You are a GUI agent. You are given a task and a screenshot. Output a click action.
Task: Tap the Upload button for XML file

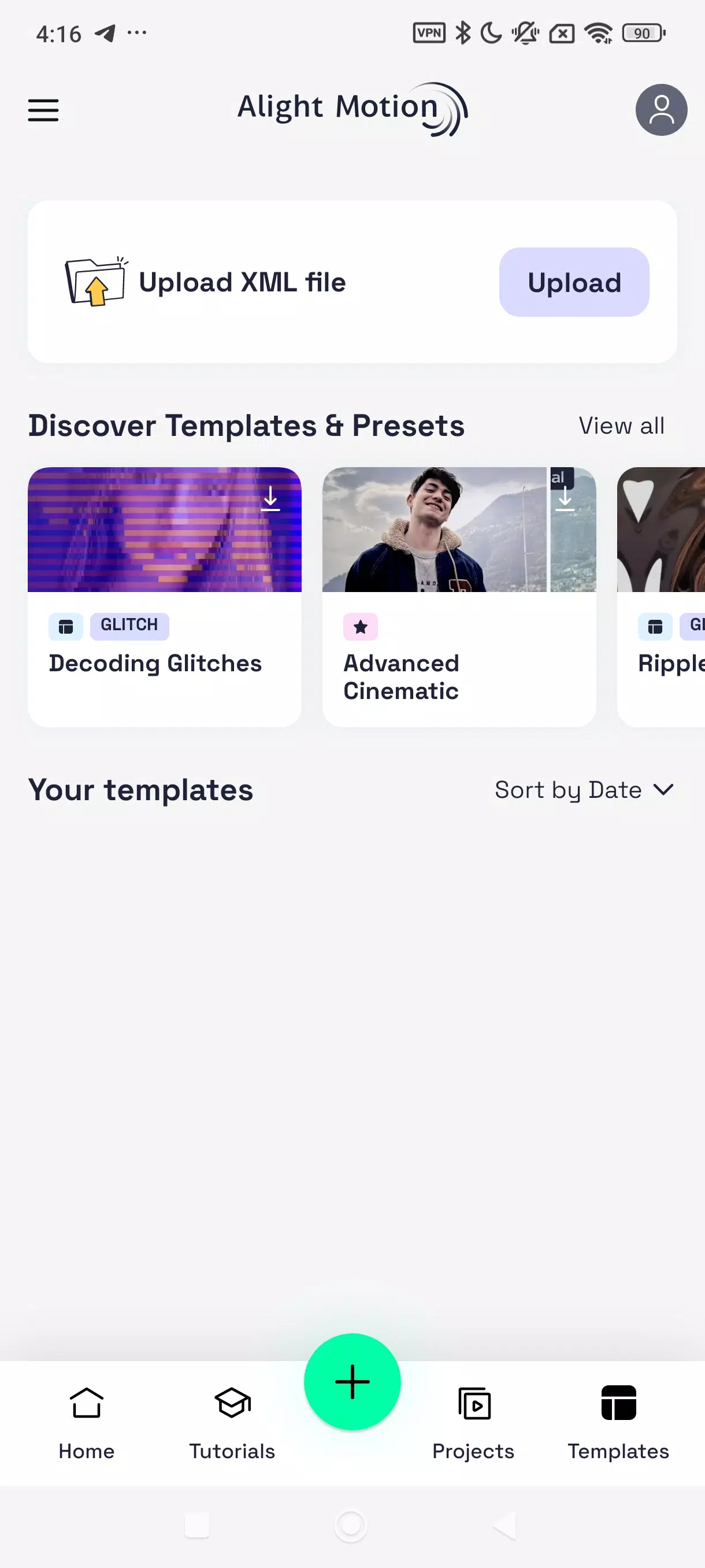click(x=574, y=282)
